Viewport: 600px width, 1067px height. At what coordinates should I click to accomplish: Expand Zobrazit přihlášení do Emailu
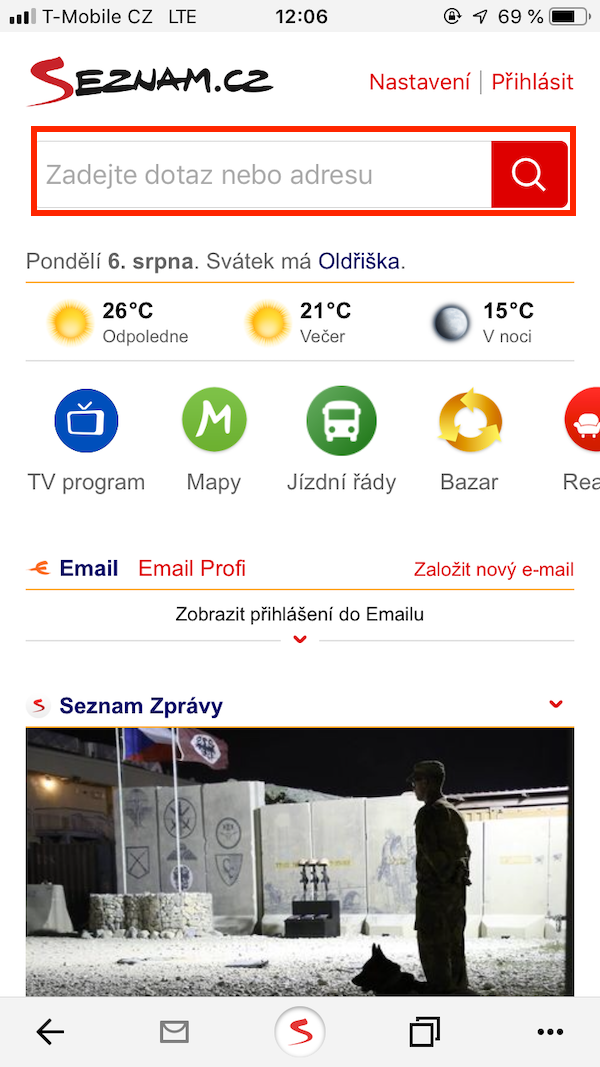(x=300, y=615)
